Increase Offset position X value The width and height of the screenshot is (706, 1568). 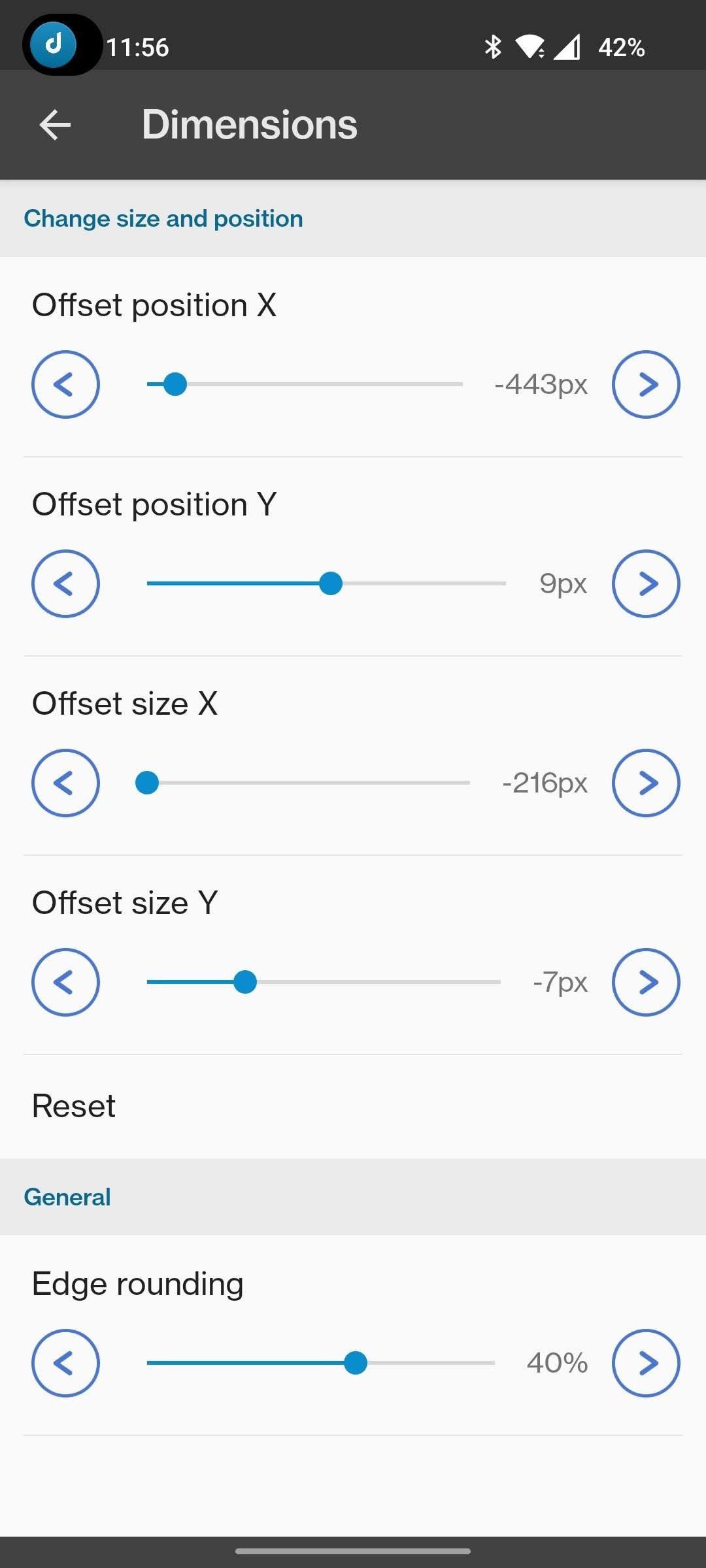click(x=646, y=384)
